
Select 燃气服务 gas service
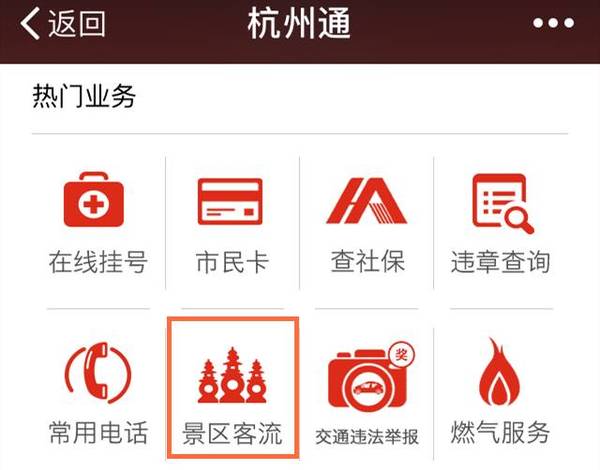click(500, 390)
